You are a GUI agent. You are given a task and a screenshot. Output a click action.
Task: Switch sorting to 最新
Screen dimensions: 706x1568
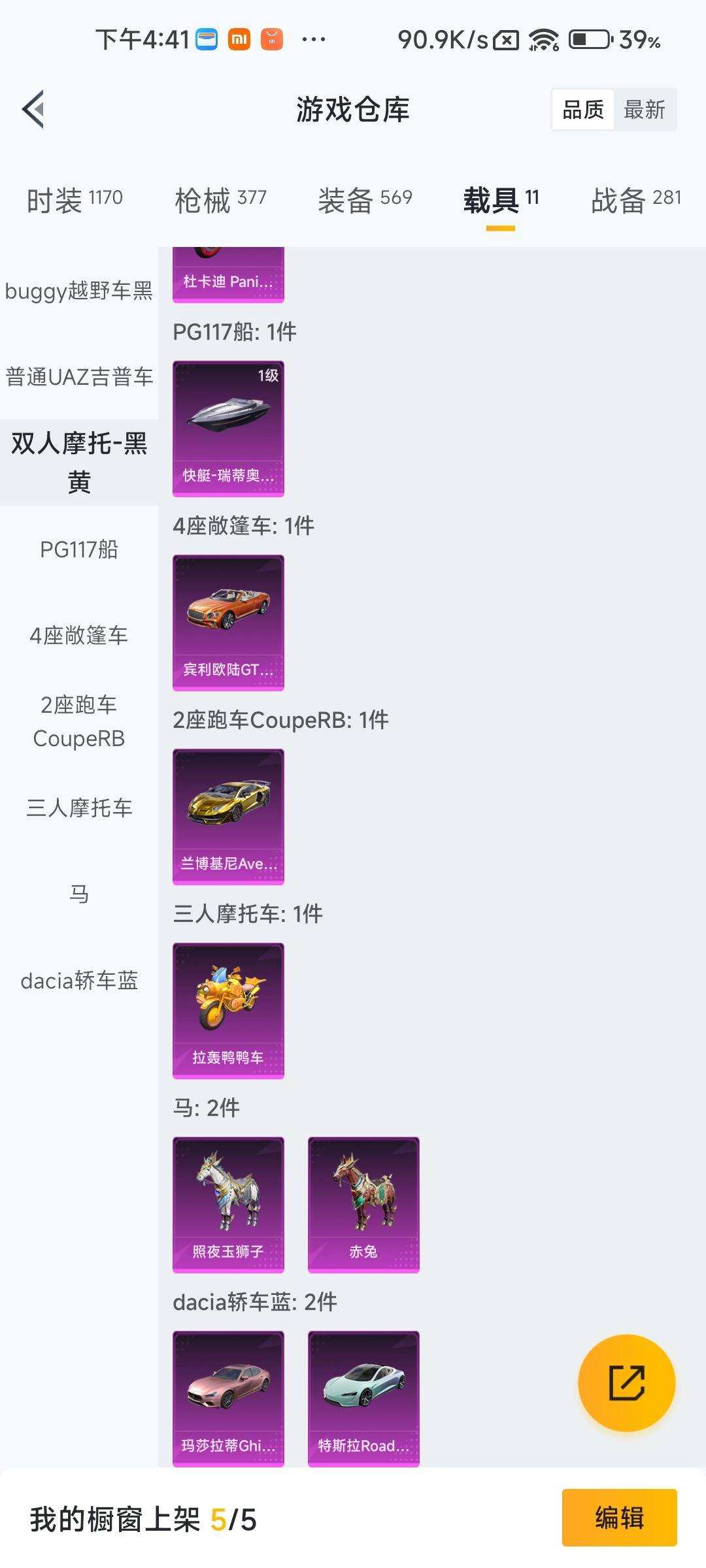pos(644,108)
